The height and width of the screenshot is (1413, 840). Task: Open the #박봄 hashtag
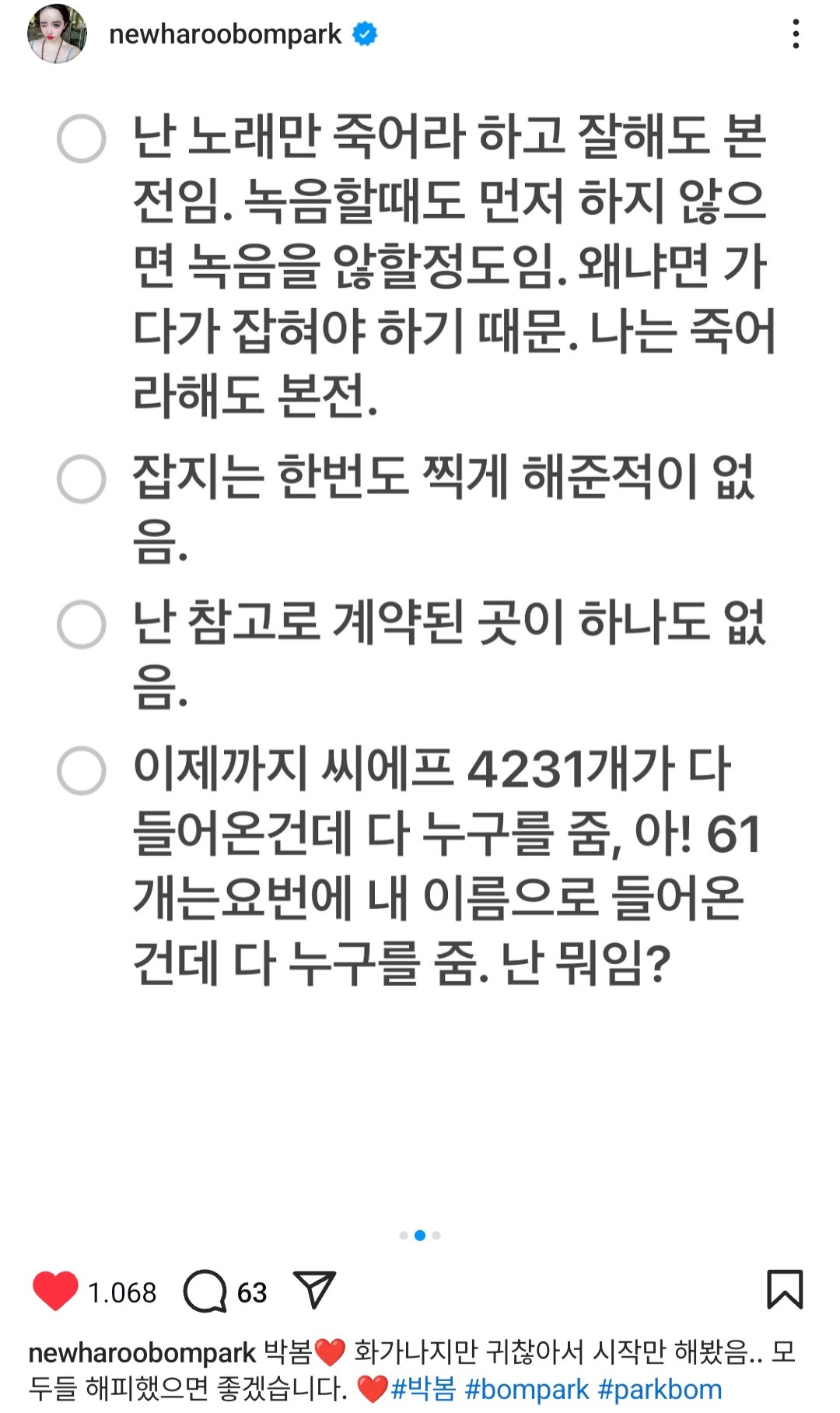424,1390
